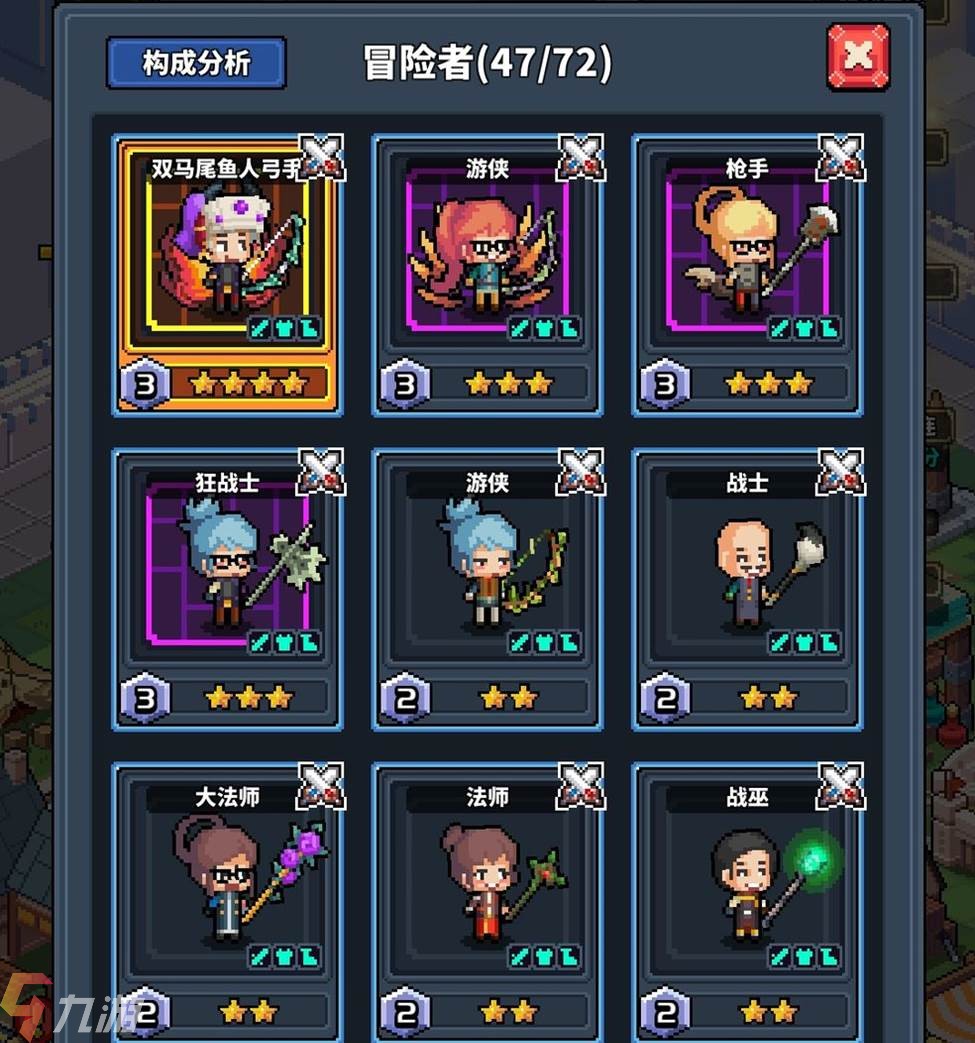Screen dimensions: 975x1043
Task: Open the 狂战士 adventurer card
Action: click(x=228, y=590)
